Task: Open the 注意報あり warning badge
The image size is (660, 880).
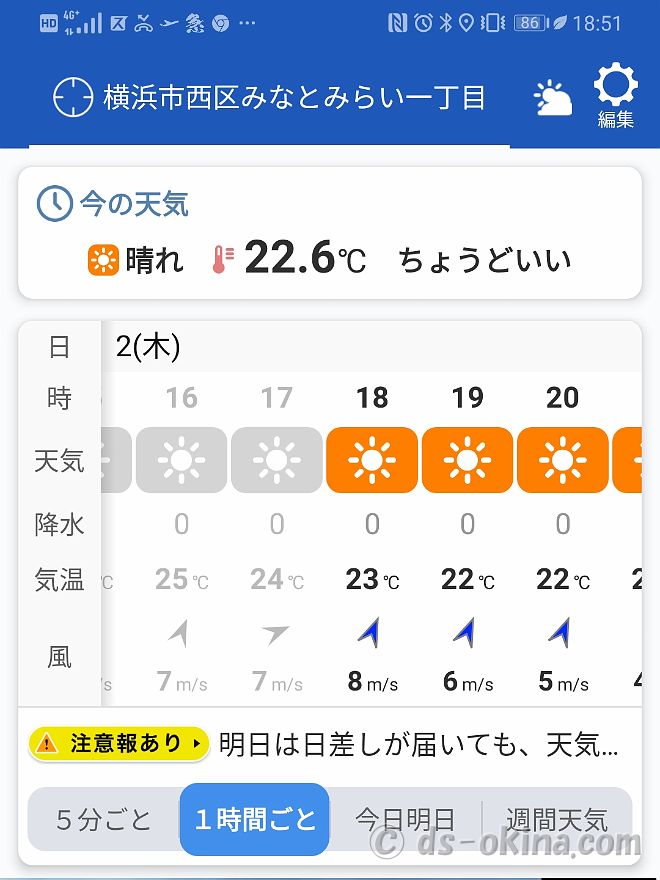Action: [x=119, y=743]
